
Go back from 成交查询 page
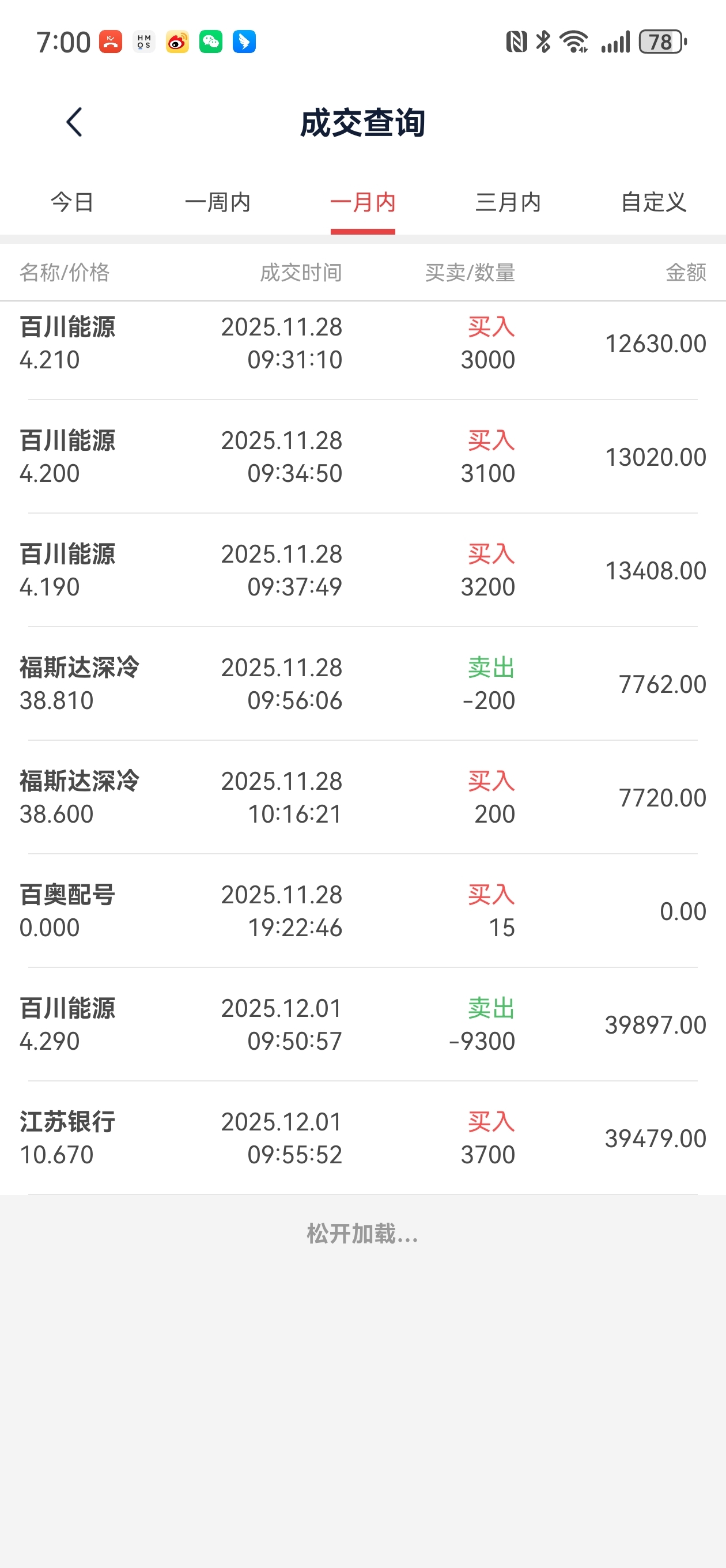pyautogui.click(x=74, y=122)
